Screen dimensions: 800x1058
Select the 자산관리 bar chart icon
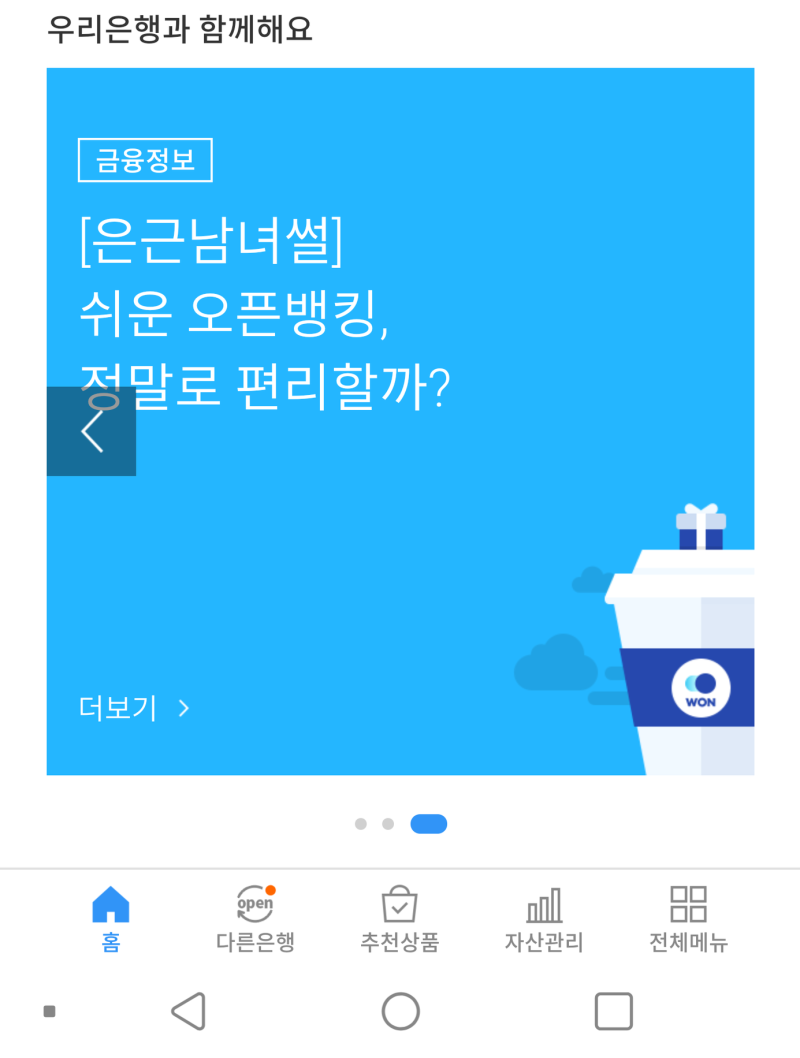(x=545, y=907)
